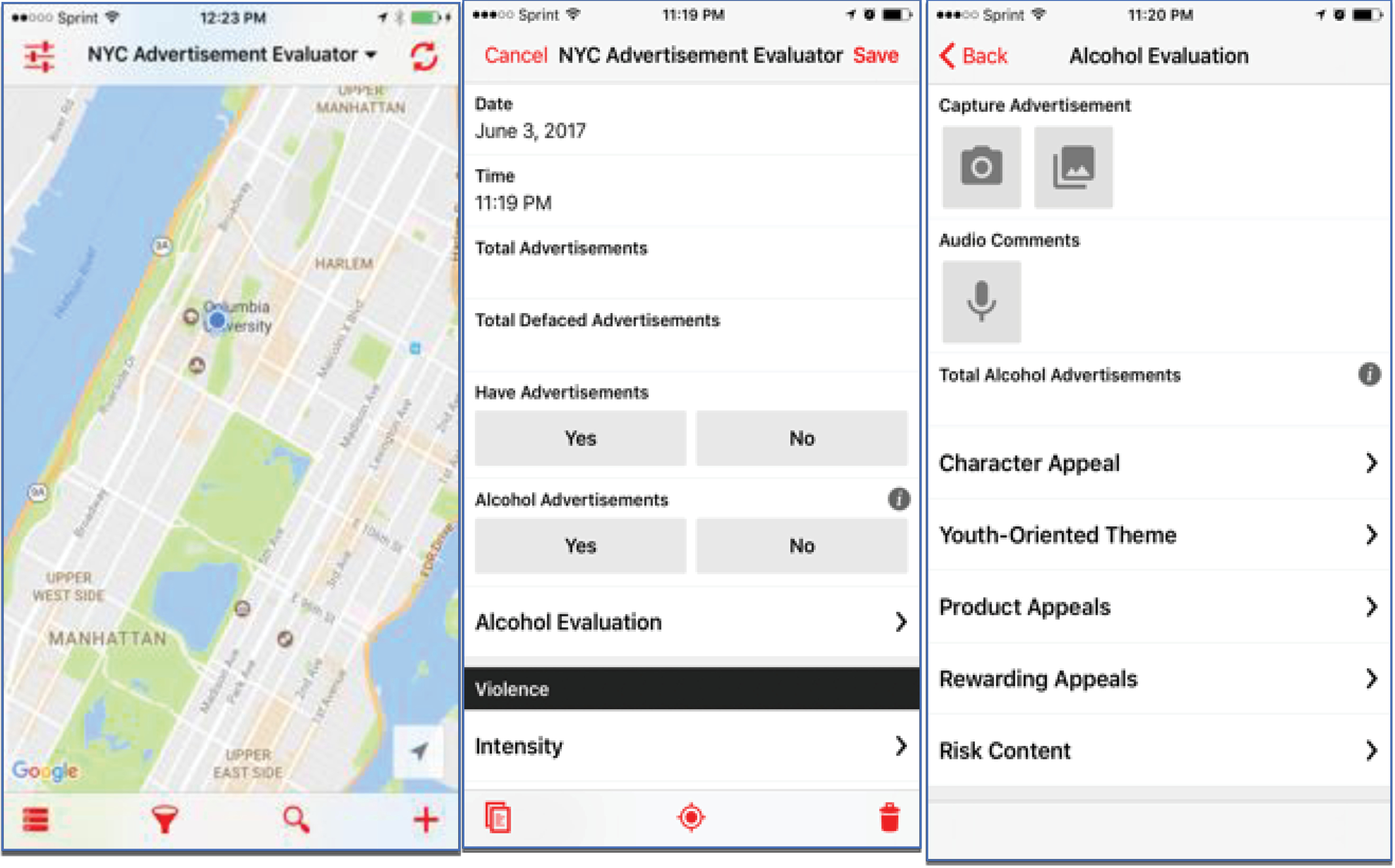Select Yes under Have Advertisements
1395x868 pixels.
click(580, 438)
